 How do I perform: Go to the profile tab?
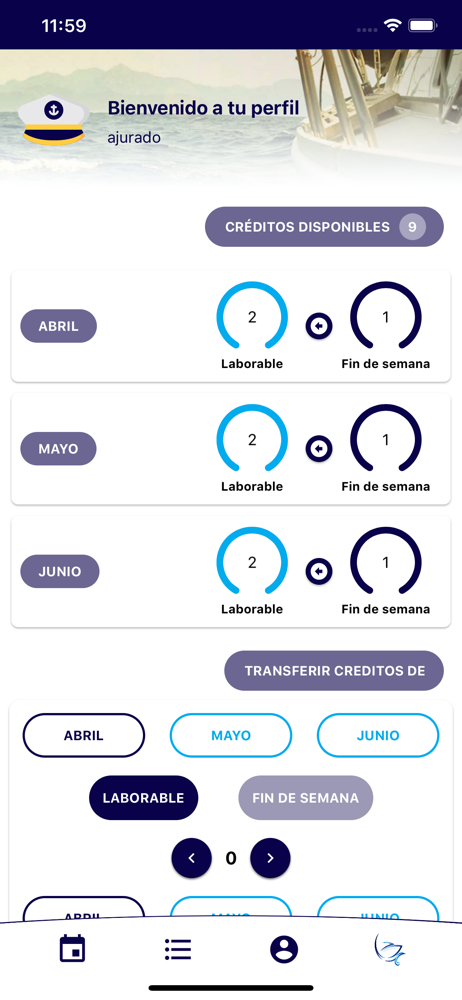[x=284, y=949]
